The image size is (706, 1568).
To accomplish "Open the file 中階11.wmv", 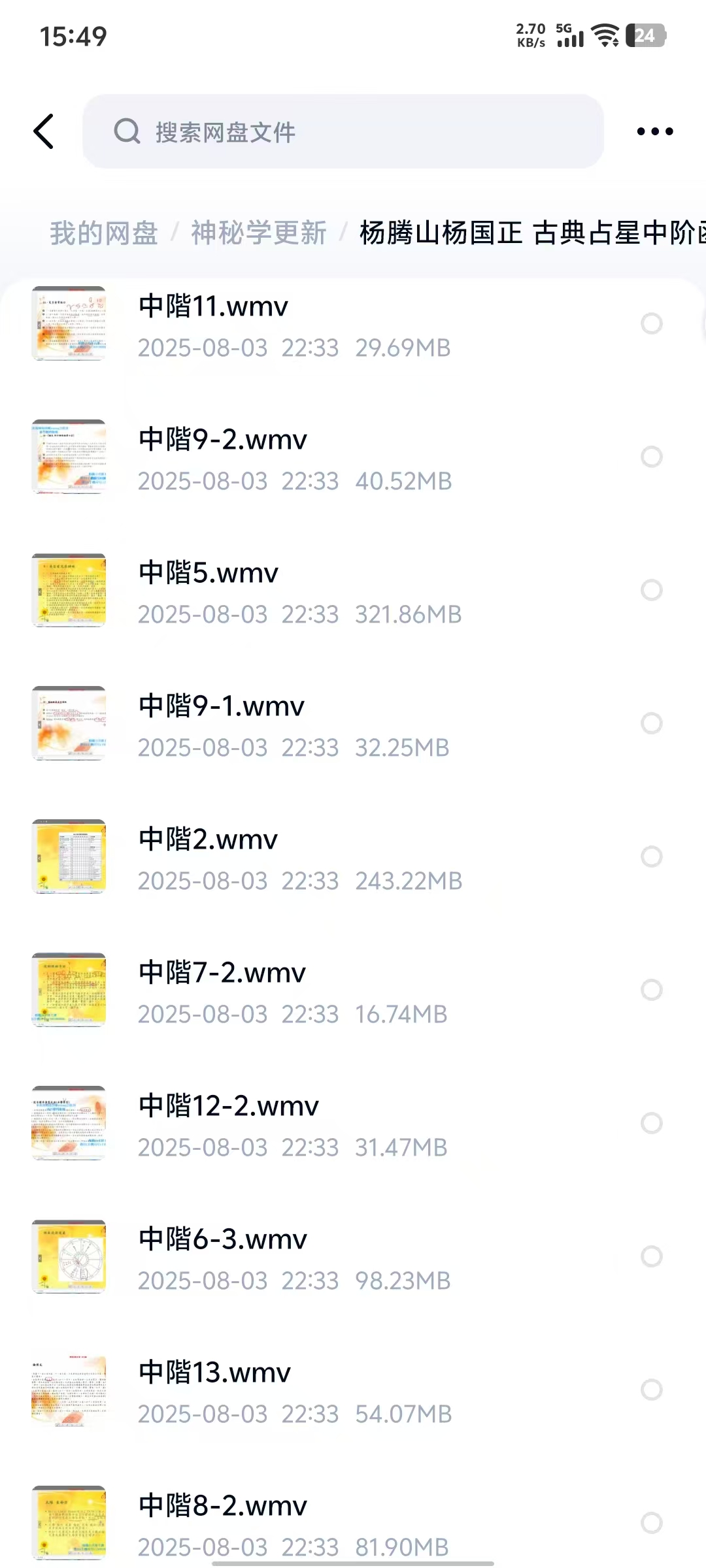I will tap(294, 325).
